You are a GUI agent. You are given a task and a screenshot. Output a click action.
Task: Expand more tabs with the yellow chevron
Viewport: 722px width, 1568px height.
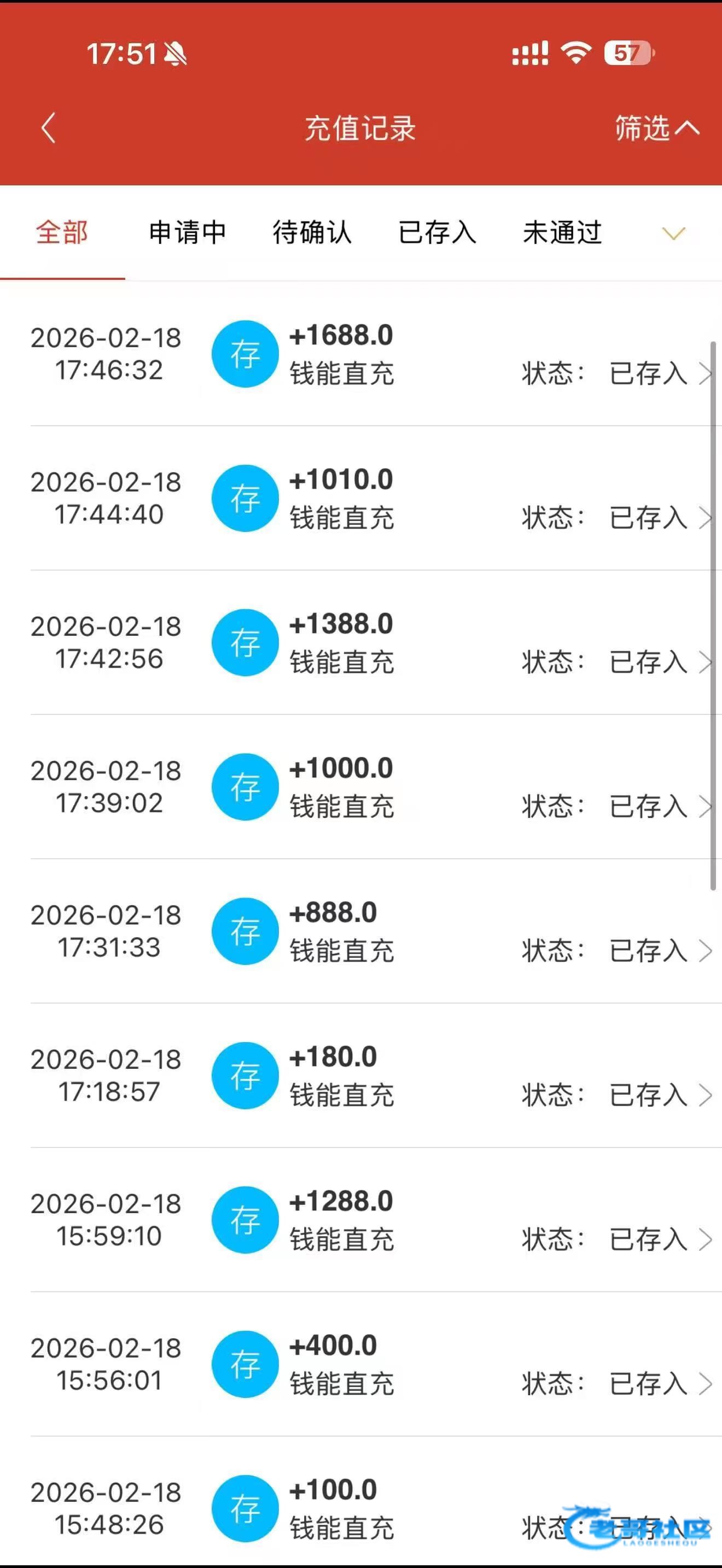[673, 233]
